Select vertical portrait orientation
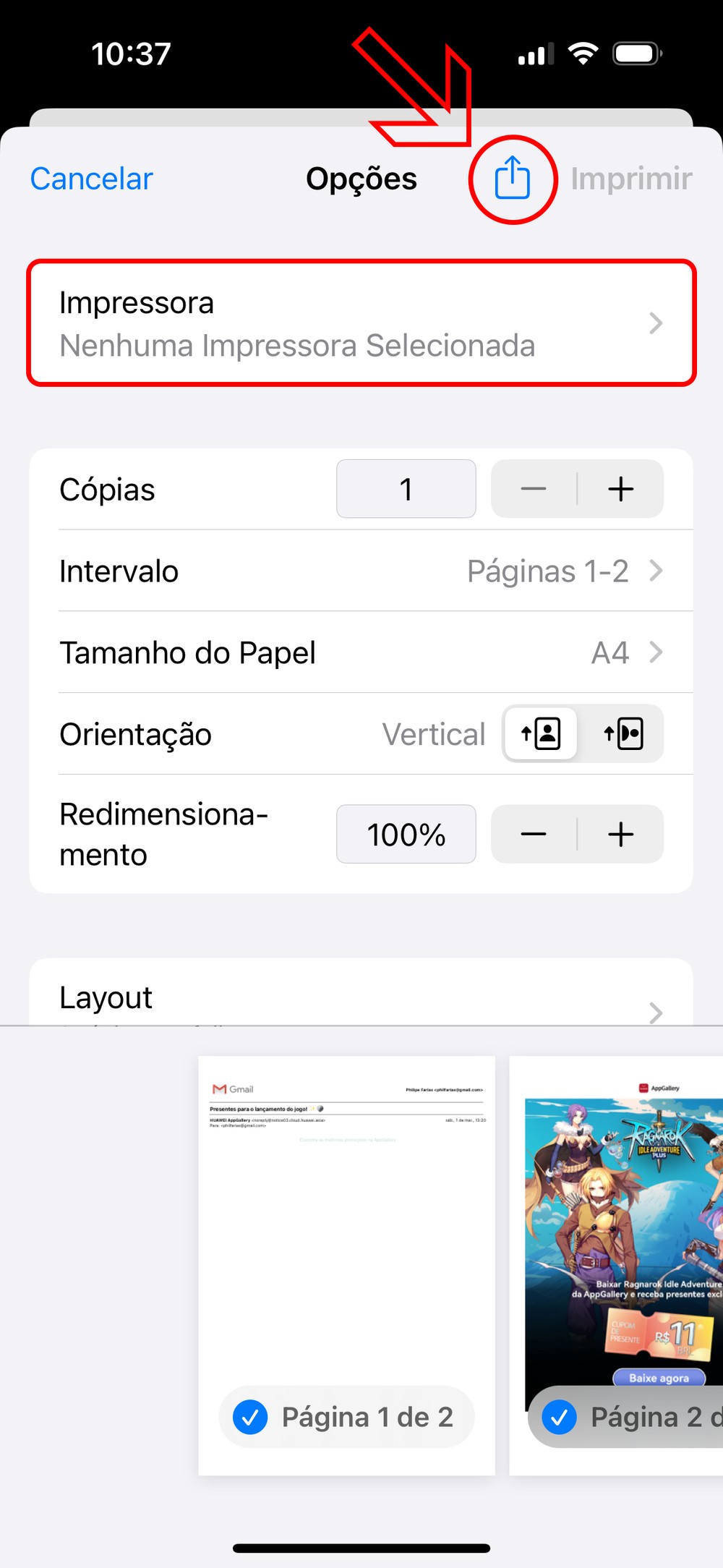 (541, 734)
